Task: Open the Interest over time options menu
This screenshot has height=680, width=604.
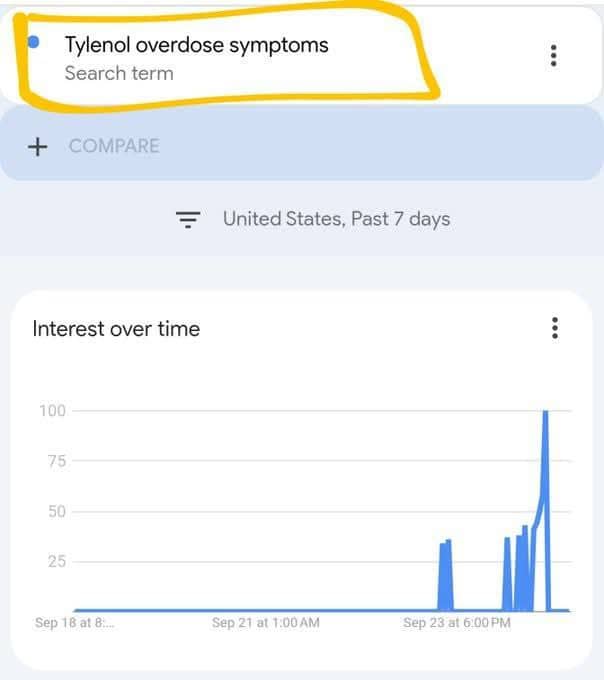Action: (x=554, y=328)
